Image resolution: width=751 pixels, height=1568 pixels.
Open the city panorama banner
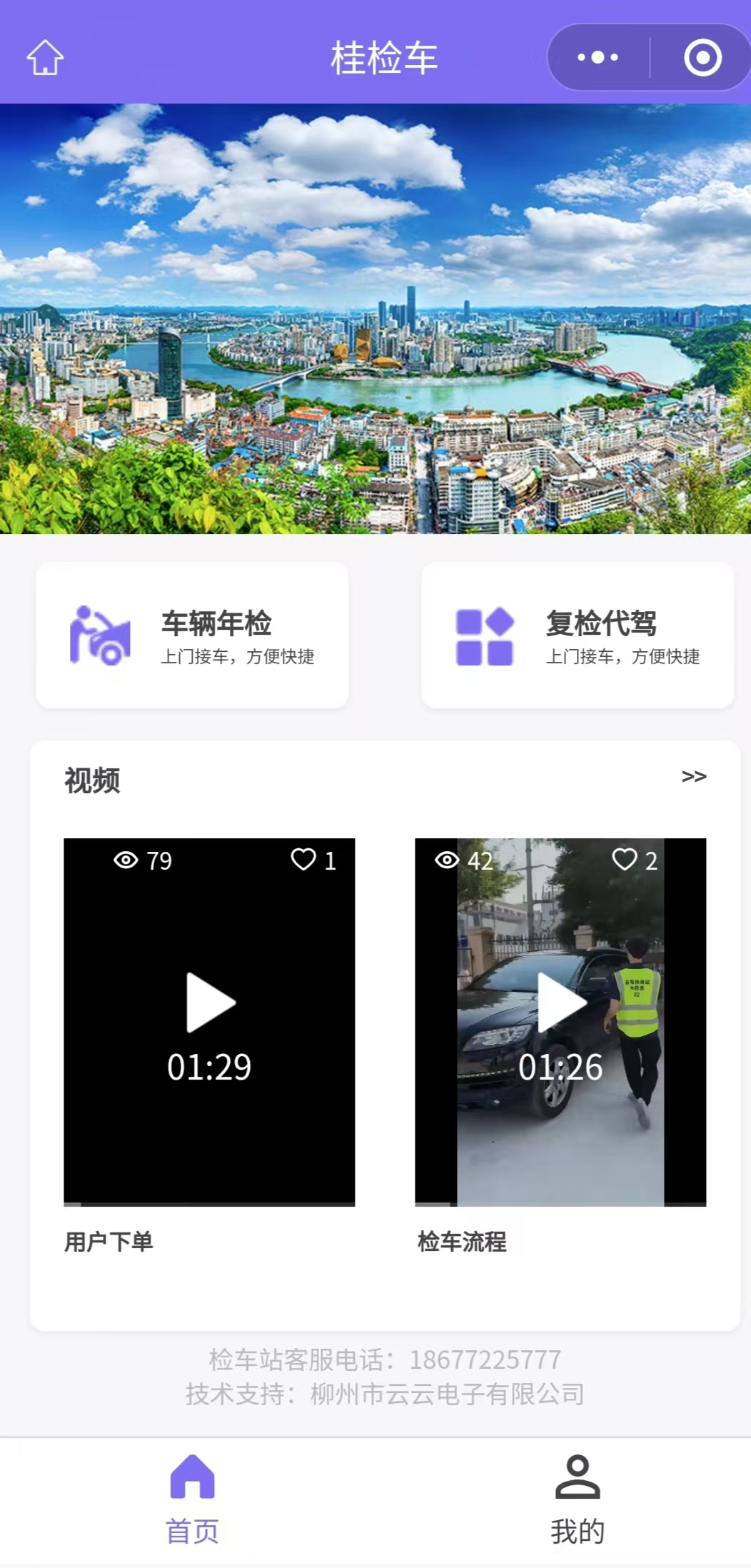point(375,318)
